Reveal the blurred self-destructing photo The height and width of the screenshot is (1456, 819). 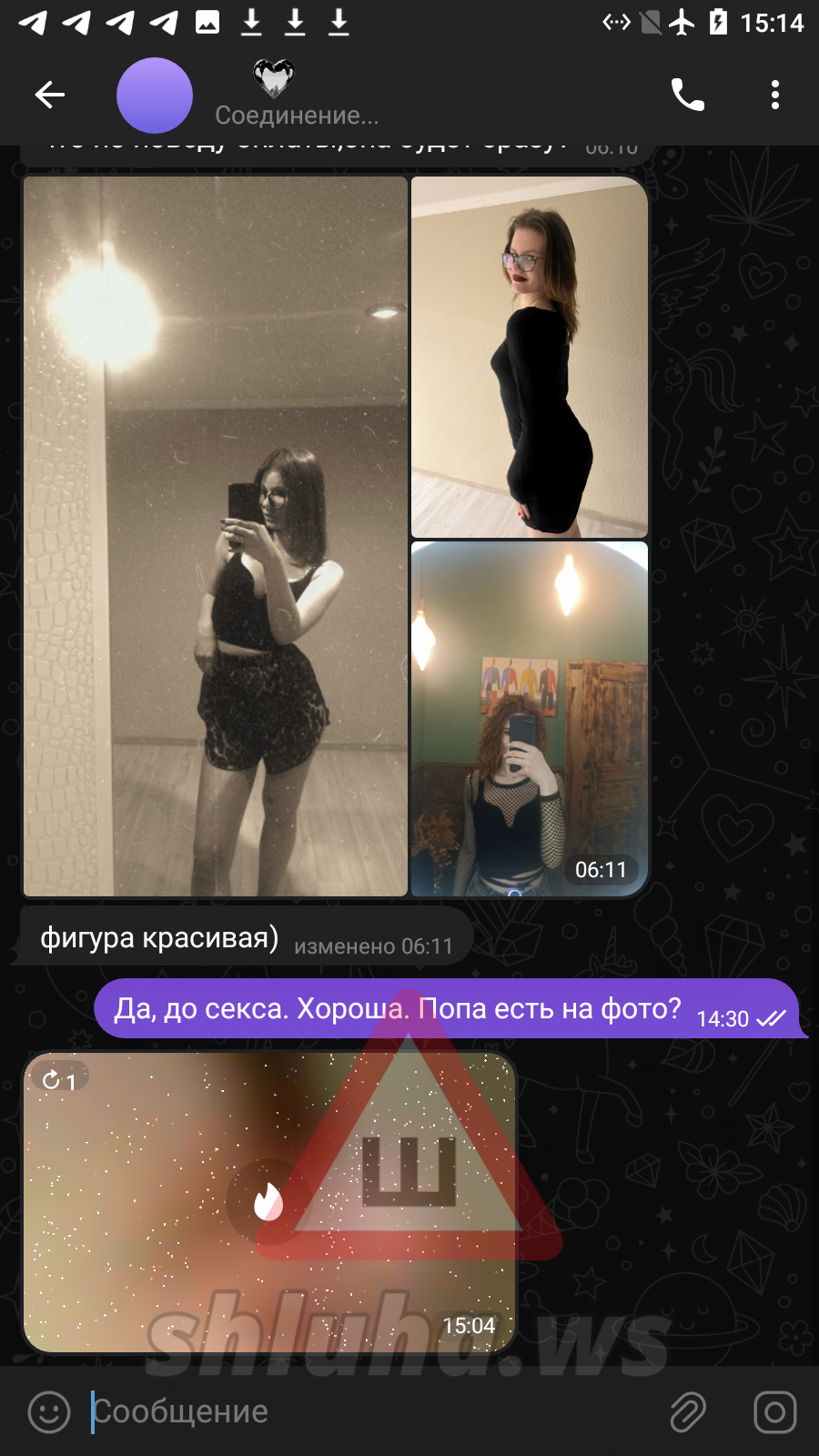268,1202
